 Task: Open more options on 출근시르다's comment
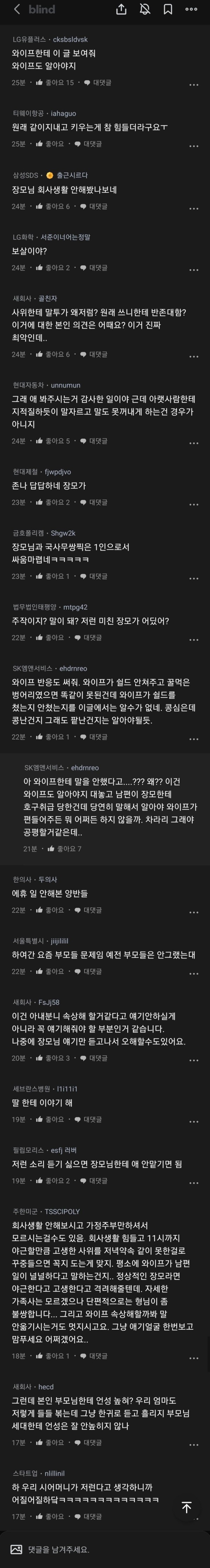tap(194, 208)
